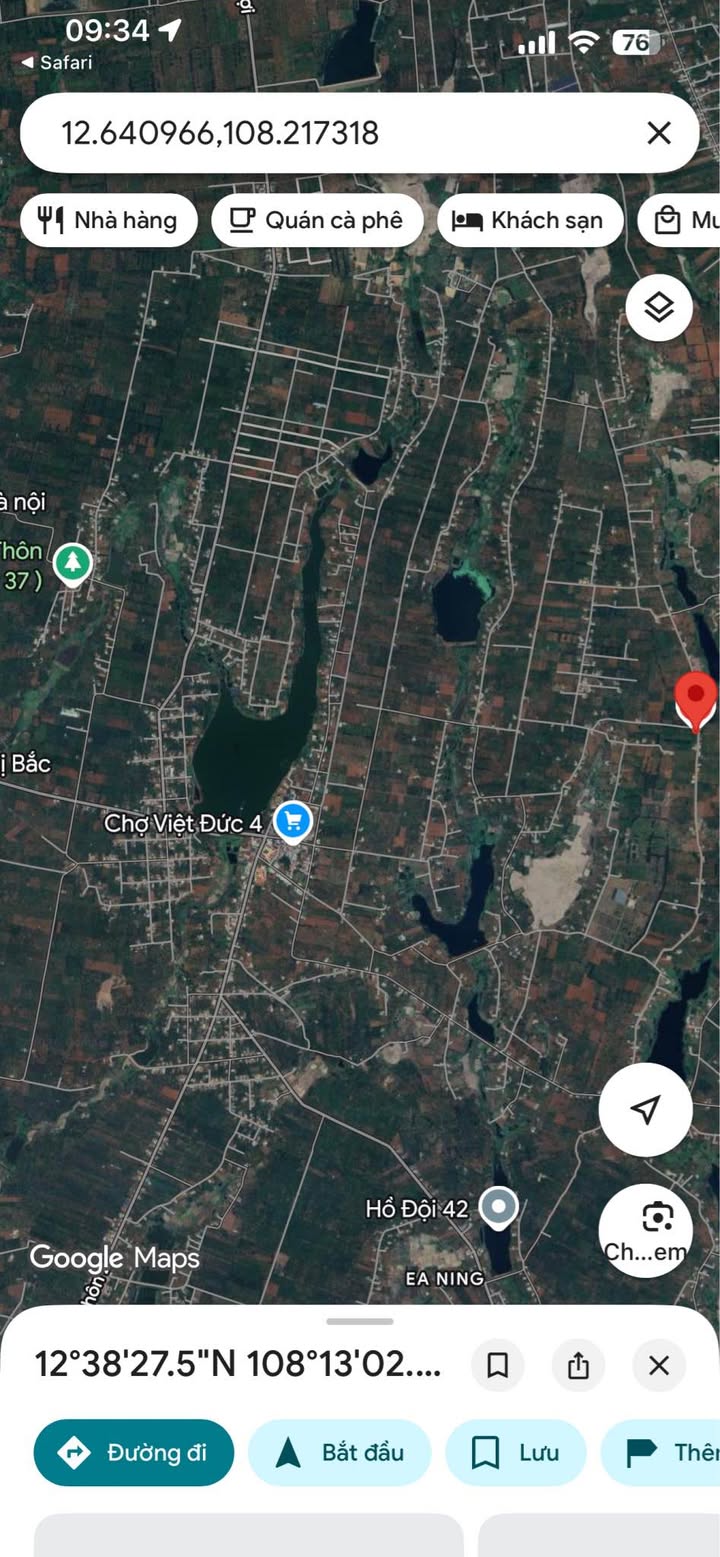Save the place using Lưu
Viewport: 720px width, 1557px height.
(x=515, y=1452)
